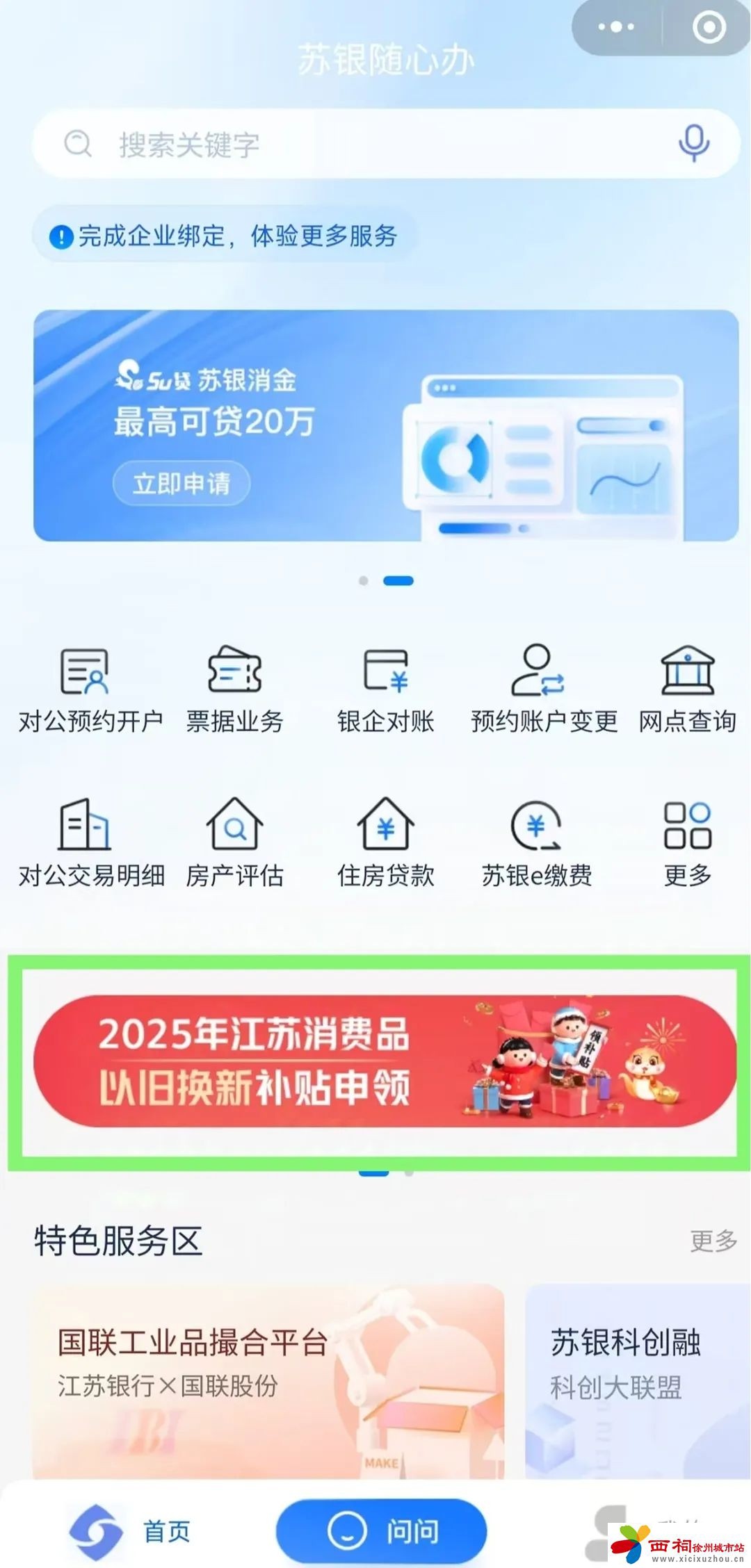This screenshot has height=1568, width=751.
Task: Tap 立即申请 on the 苏银消金 banner
Action: (x=181, y=483)
